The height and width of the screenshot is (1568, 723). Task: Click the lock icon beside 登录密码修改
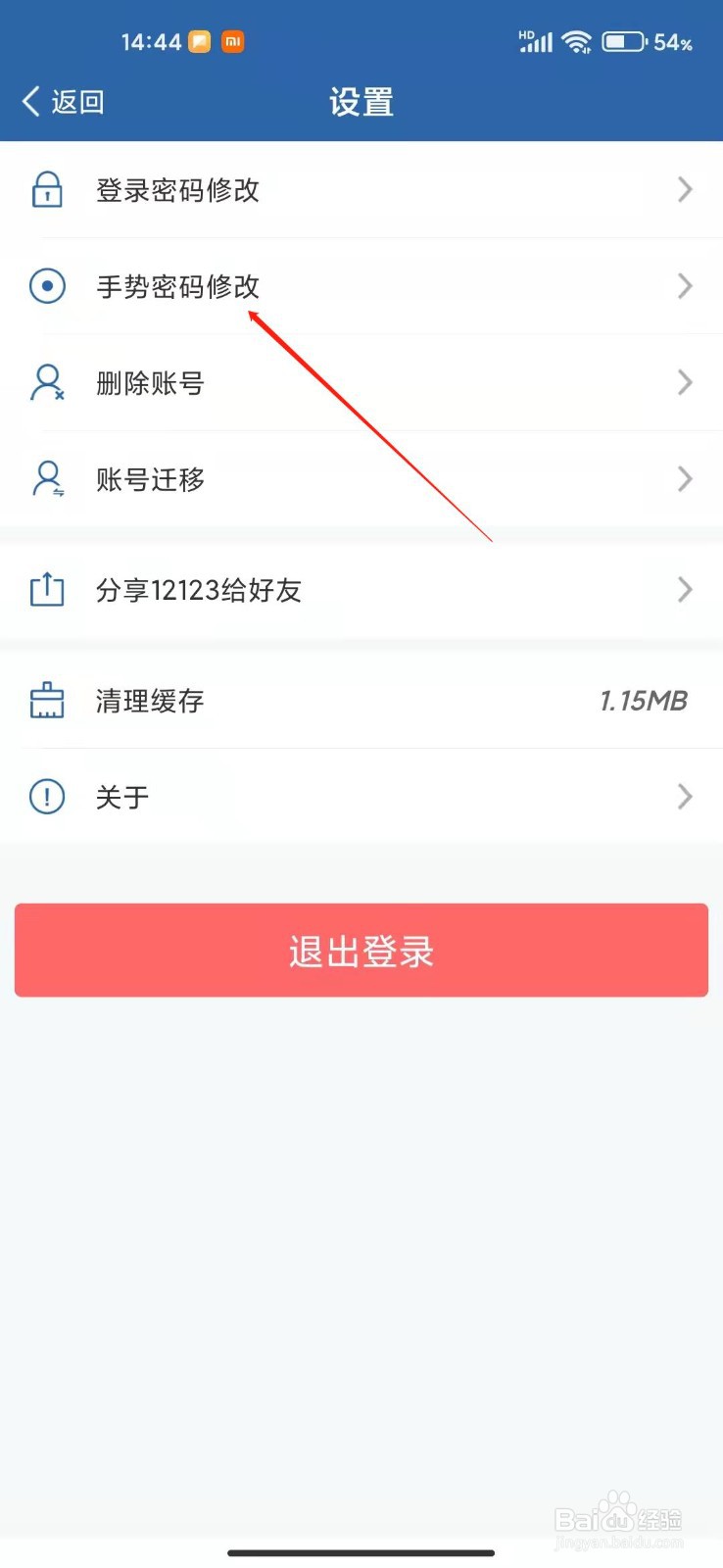click(46, 190)
